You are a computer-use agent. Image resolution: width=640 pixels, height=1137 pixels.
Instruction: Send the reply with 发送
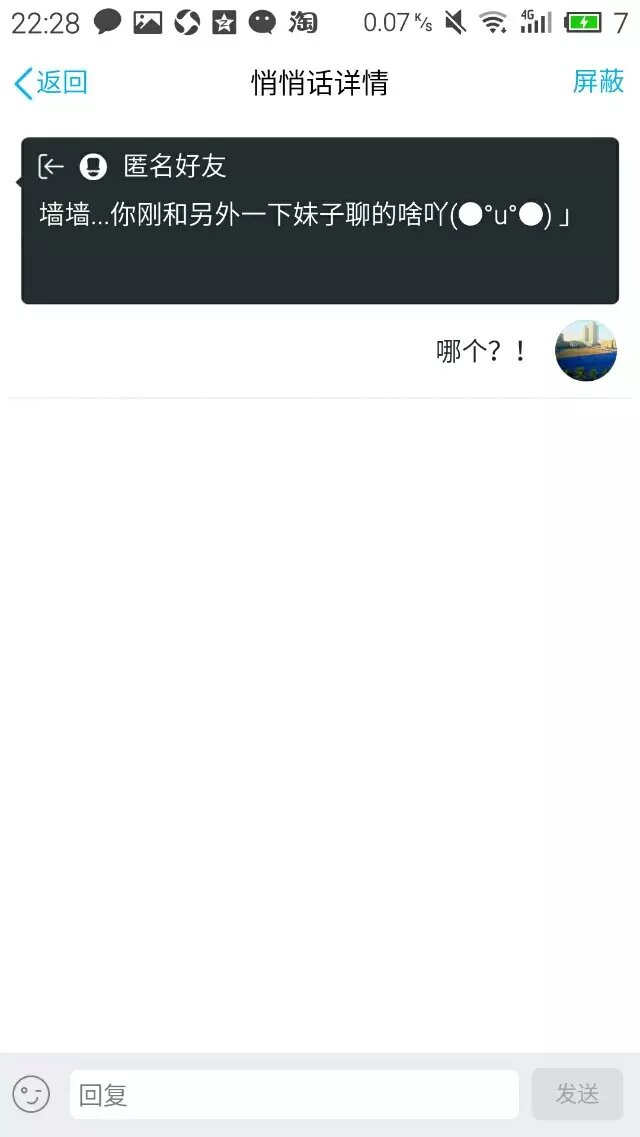[577, 1094]
